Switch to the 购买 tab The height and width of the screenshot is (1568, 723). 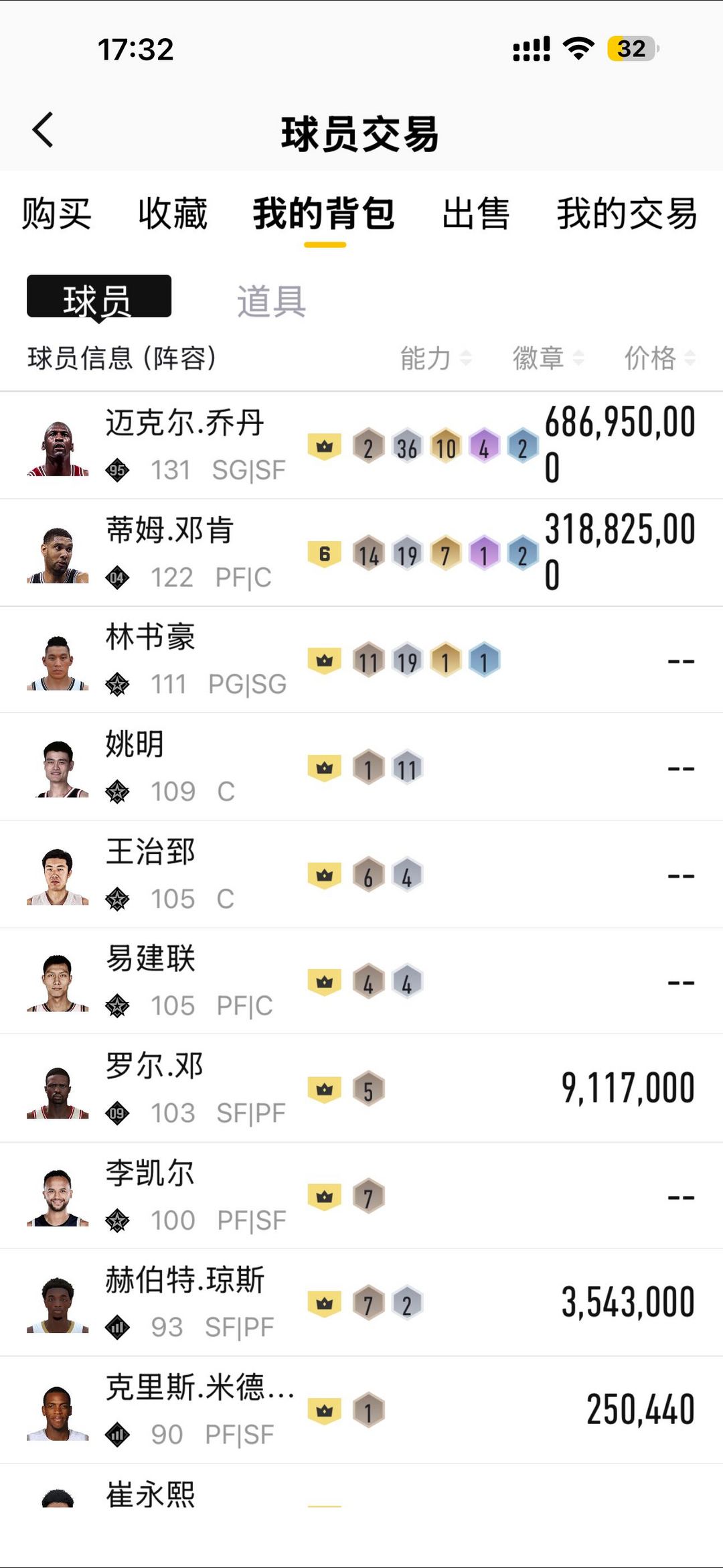point(56,214)
